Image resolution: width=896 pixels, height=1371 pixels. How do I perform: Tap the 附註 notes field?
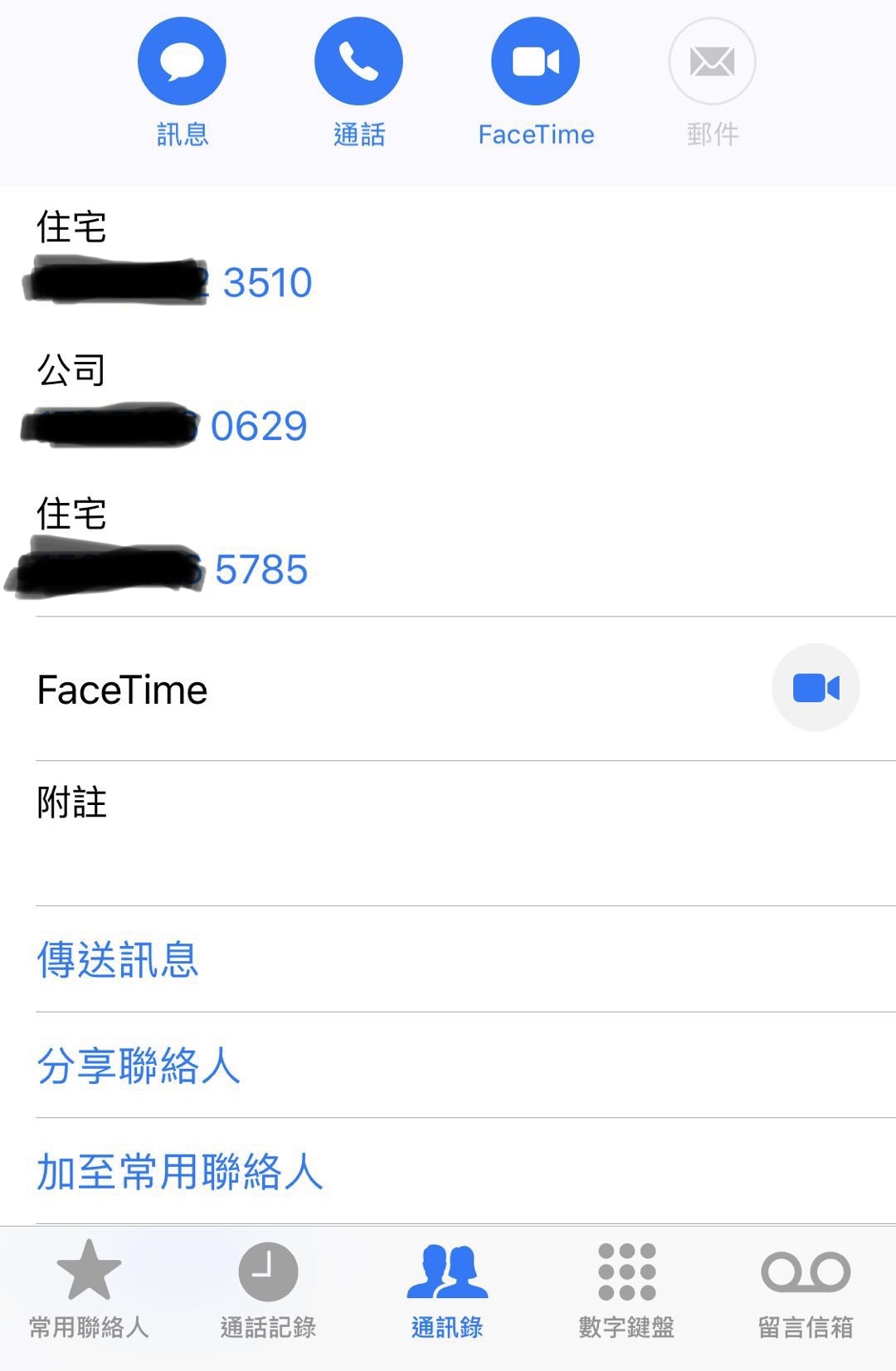(x=448, y=834)
